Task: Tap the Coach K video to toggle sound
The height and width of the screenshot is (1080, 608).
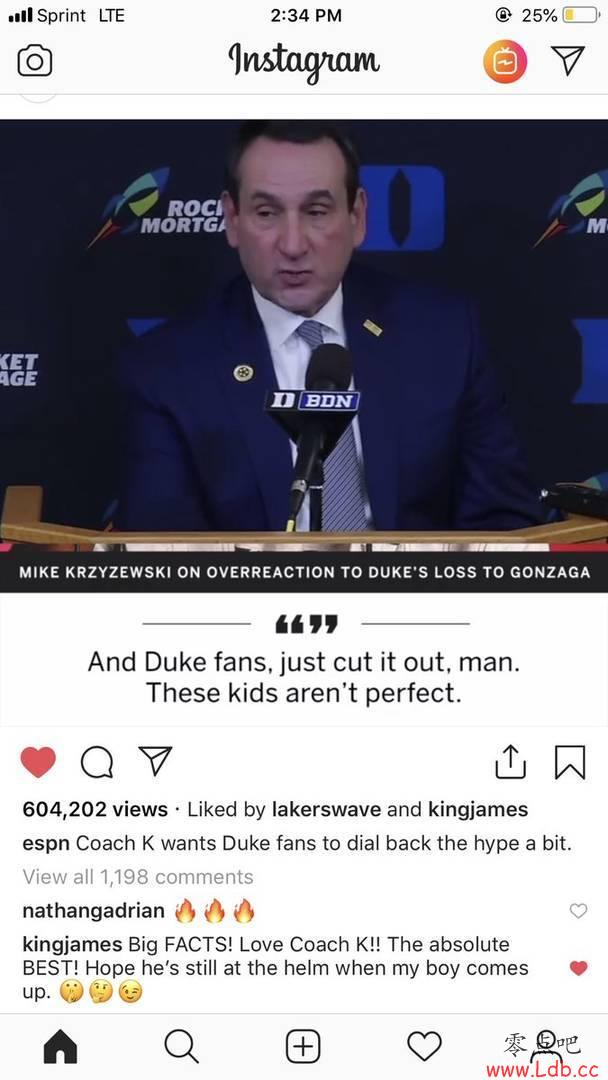Action: pos(304,330)
